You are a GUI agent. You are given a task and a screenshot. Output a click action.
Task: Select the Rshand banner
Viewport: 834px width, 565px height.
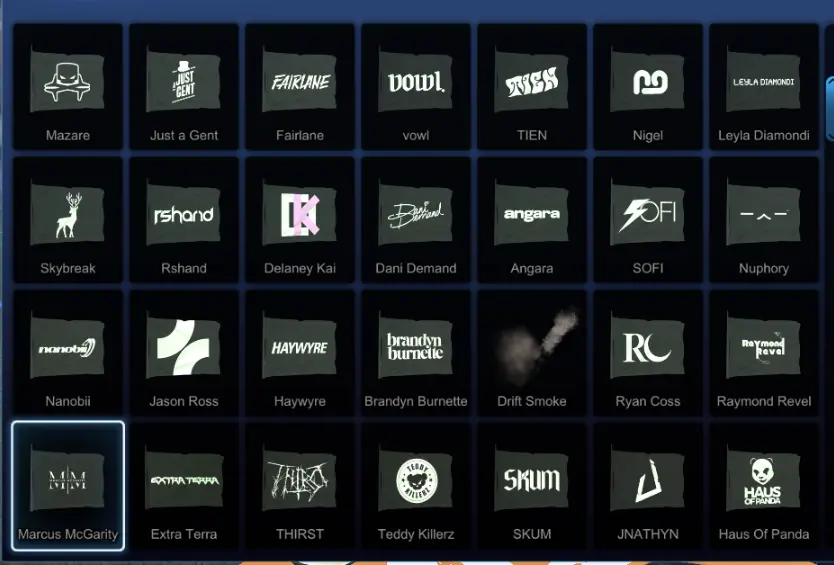click(x=184, y=219)
